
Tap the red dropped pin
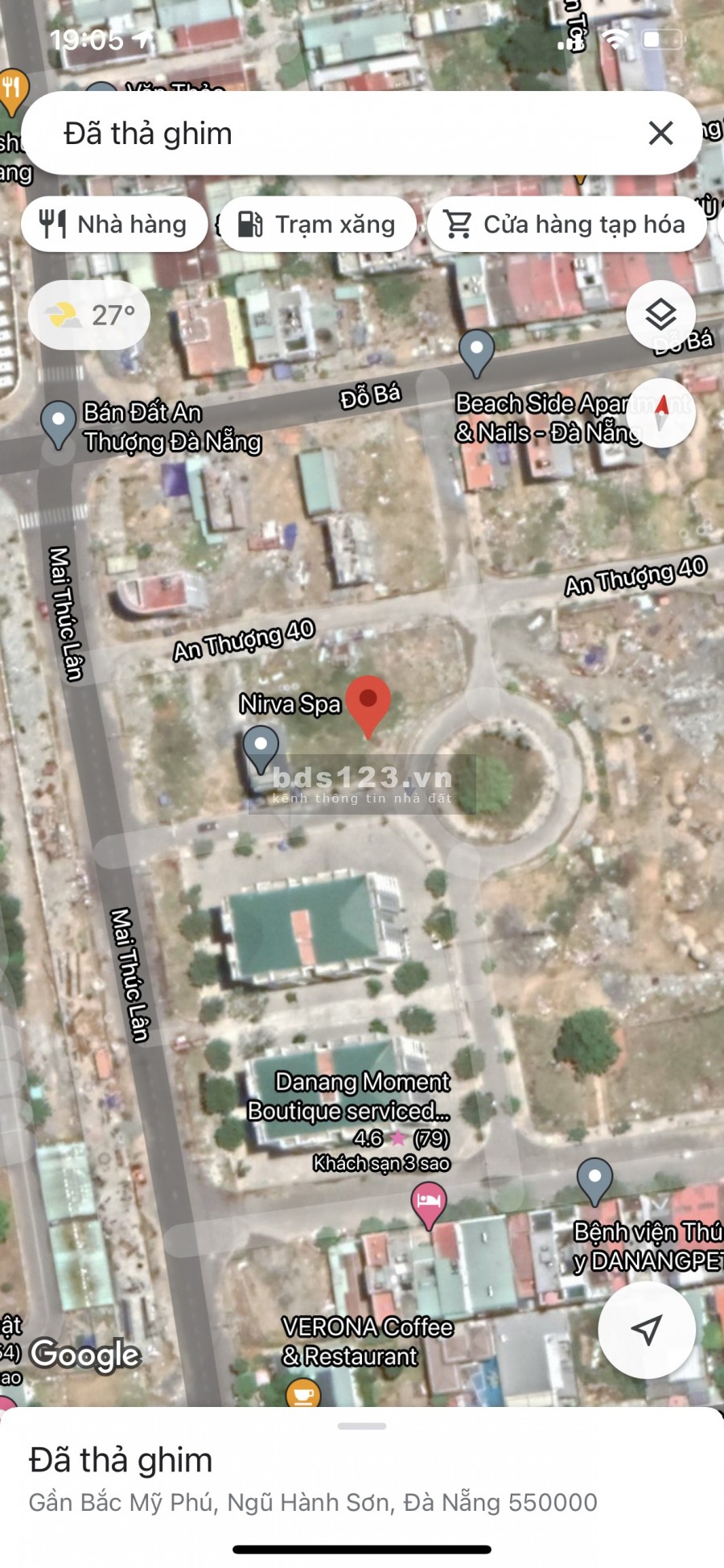(x=368, y=702)
